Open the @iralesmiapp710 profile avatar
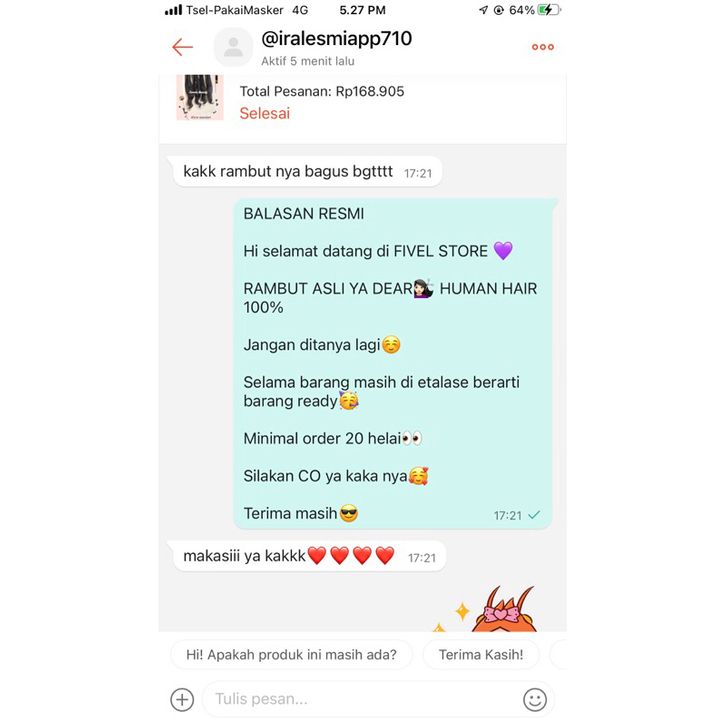 pos(233,47)
